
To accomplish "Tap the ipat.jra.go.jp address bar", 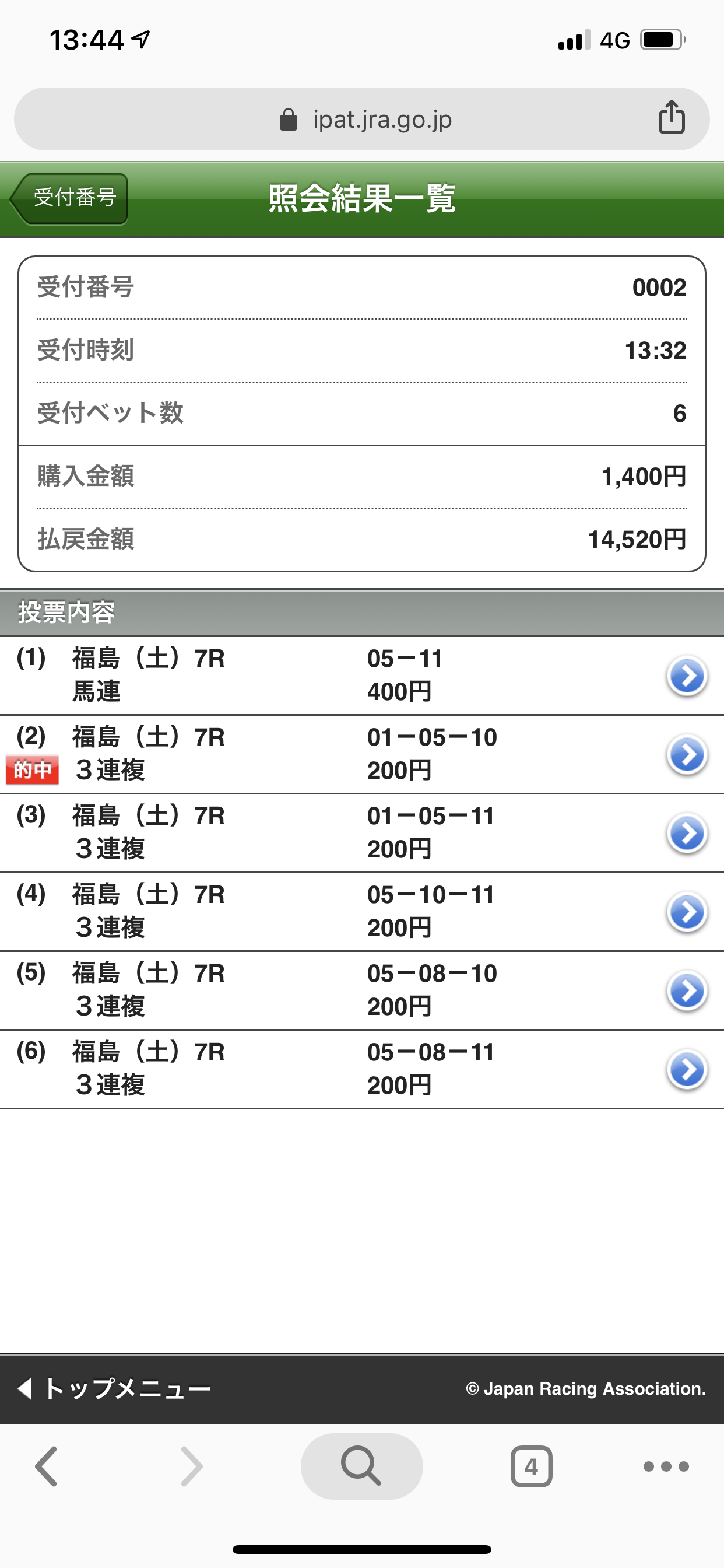I will pos(361,120).
